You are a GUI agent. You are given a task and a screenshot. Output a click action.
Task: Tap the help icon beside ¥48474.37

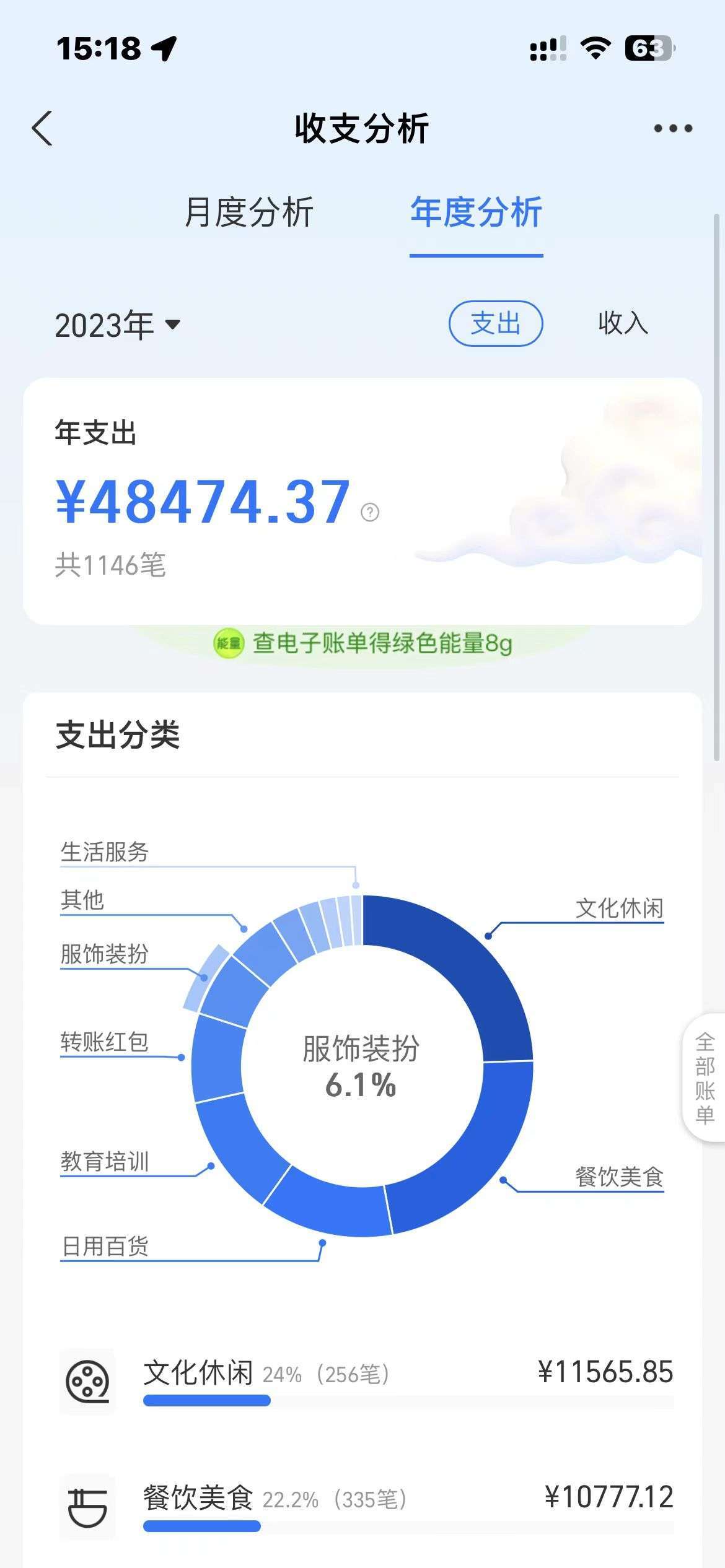coord(370,512)
